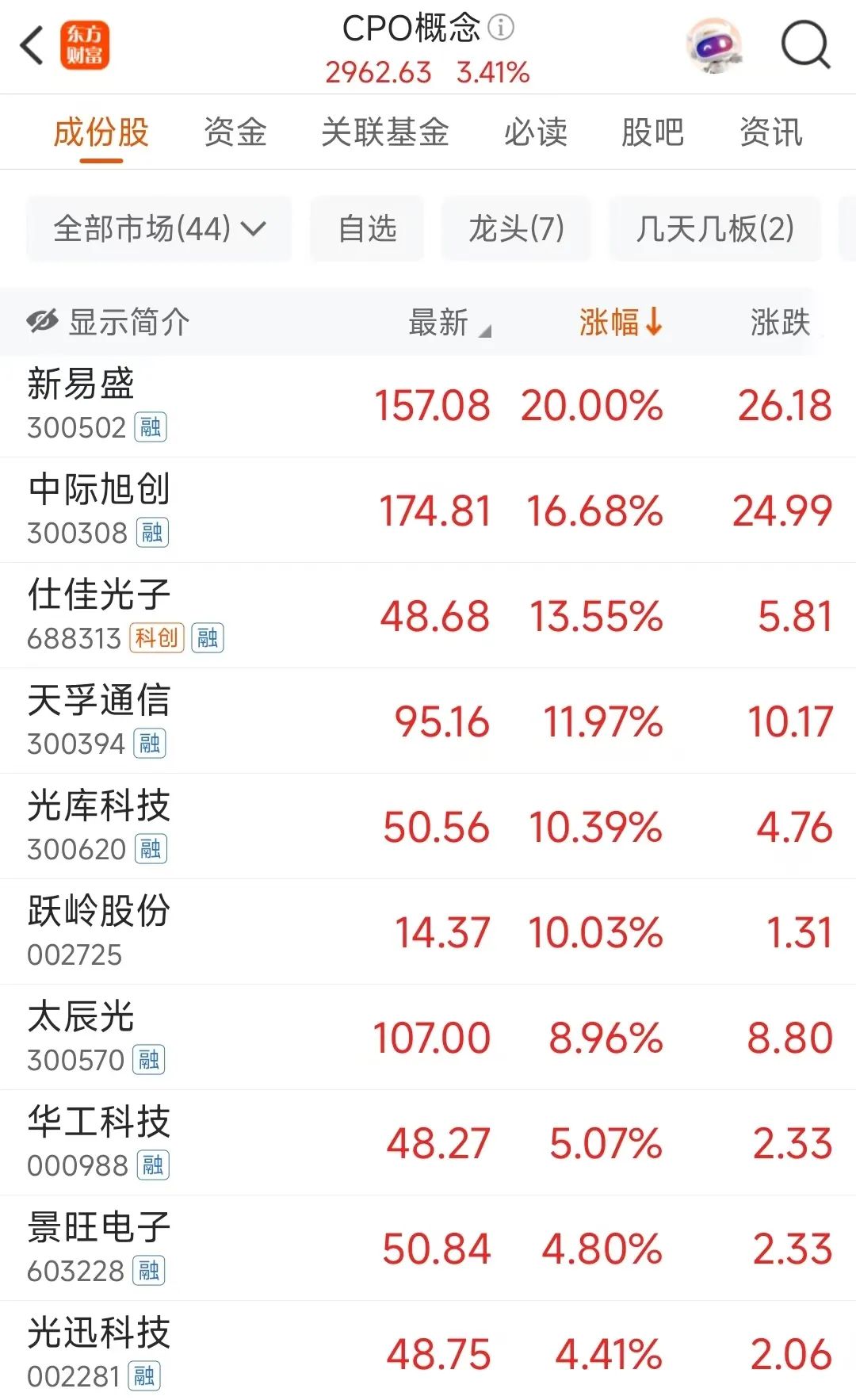Open the info icon beside CPO概念
856x1400 pixels.
click(501, 28)
